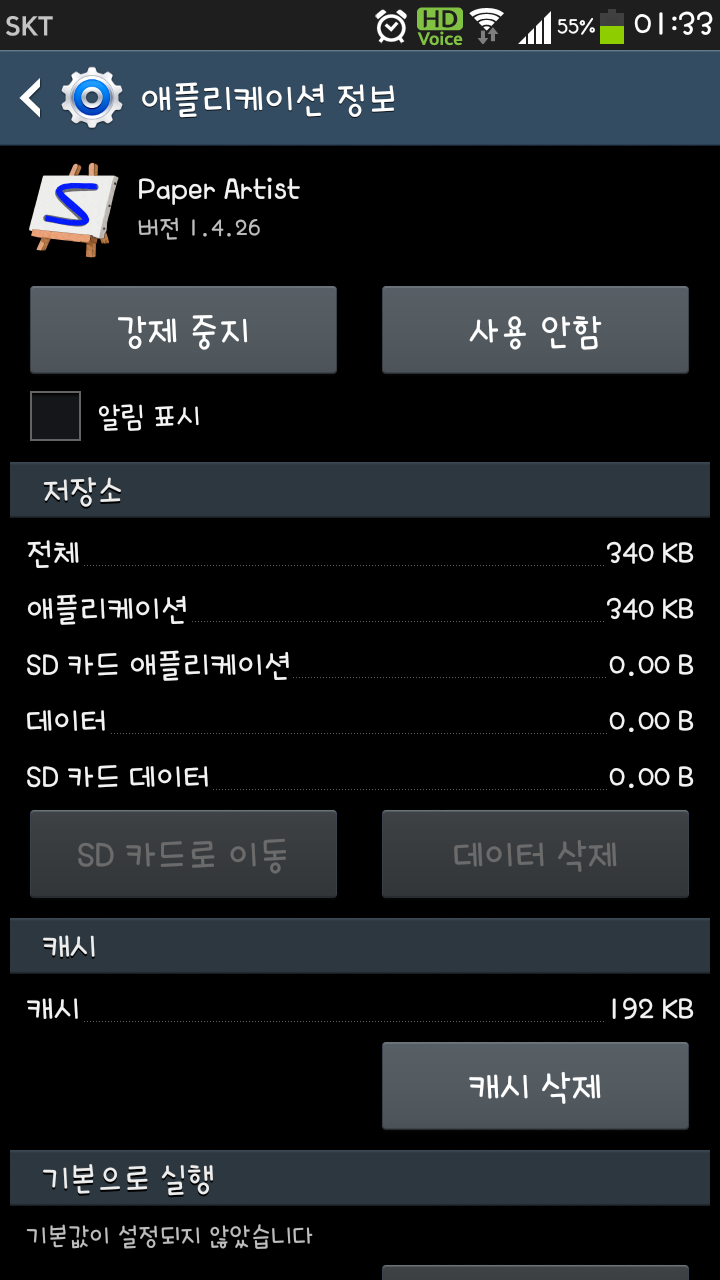Disable the app with 사용 안함
The image size is (720, 1280).
pyautogui.click(x=535, y=331)
